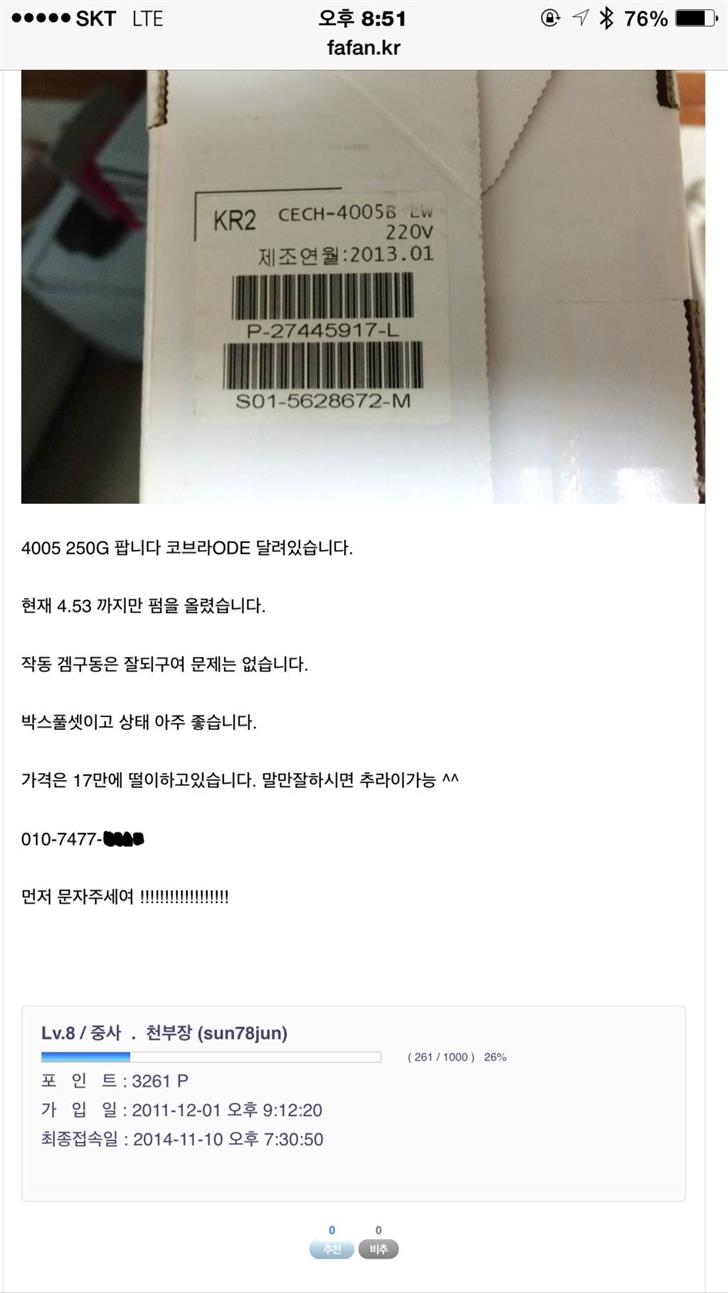Tap the 추천 recommend button
Viewport: 728px width, 1293px height.
point(331,1249)
